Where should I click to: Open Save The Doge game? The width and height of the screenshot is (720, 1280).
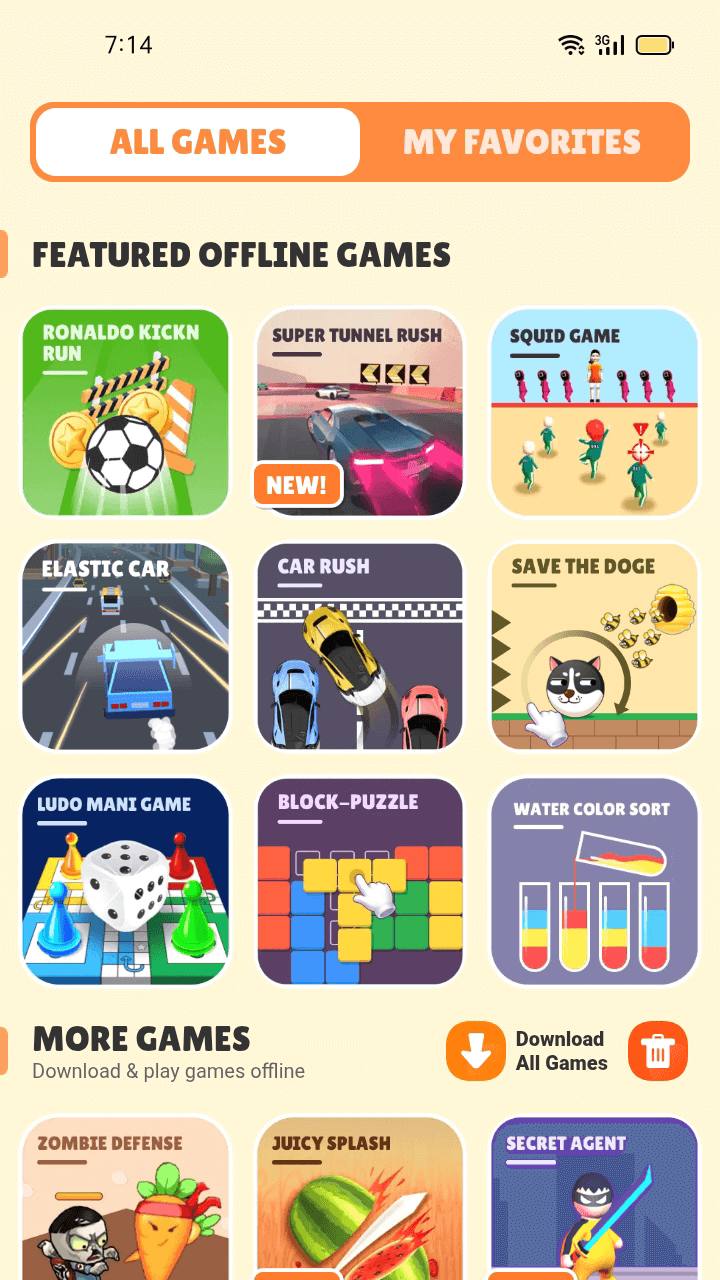tap(594, 646)
